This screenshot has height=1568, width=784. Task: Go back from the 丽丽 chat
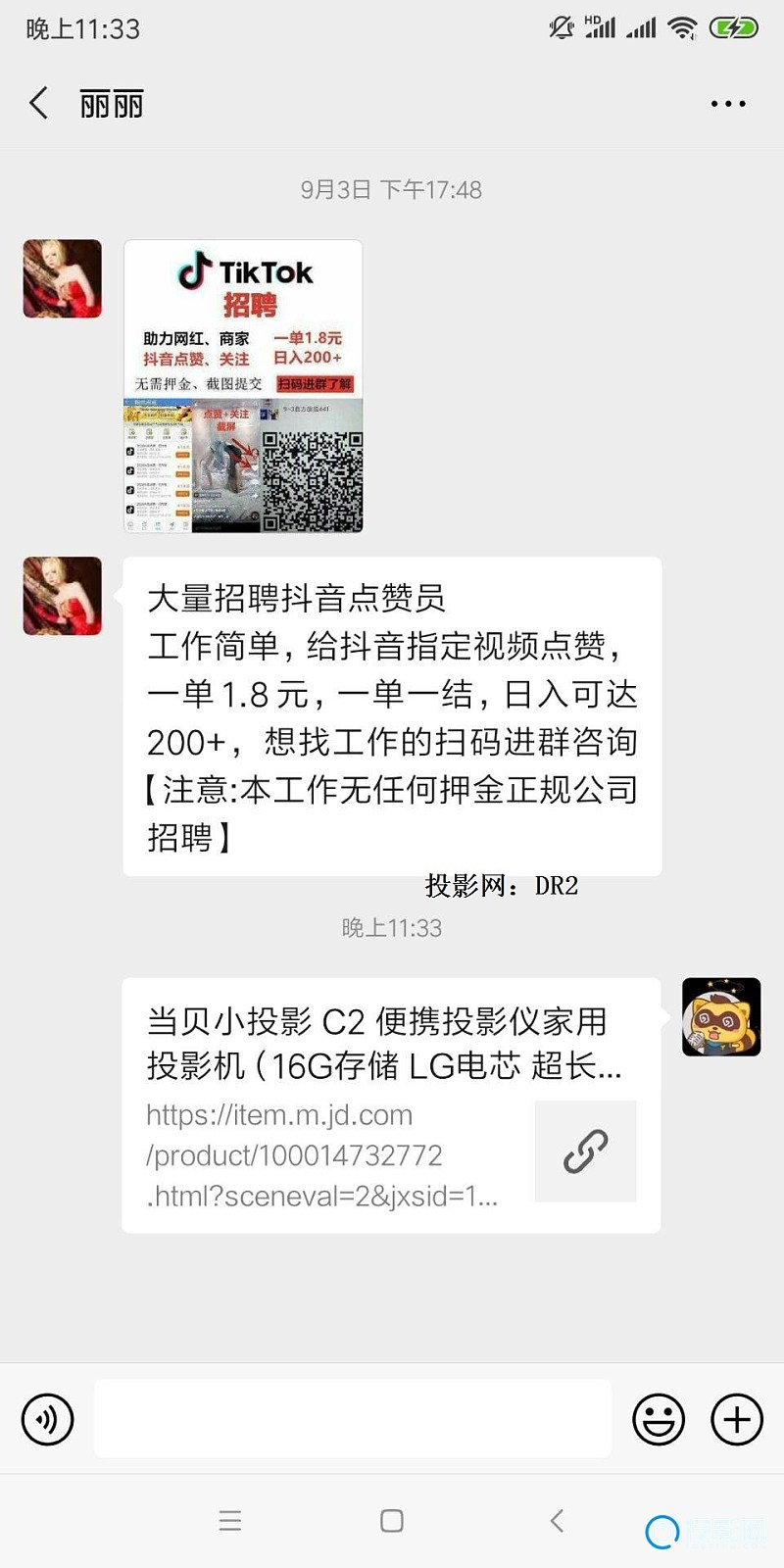click(x=39, y=103)
